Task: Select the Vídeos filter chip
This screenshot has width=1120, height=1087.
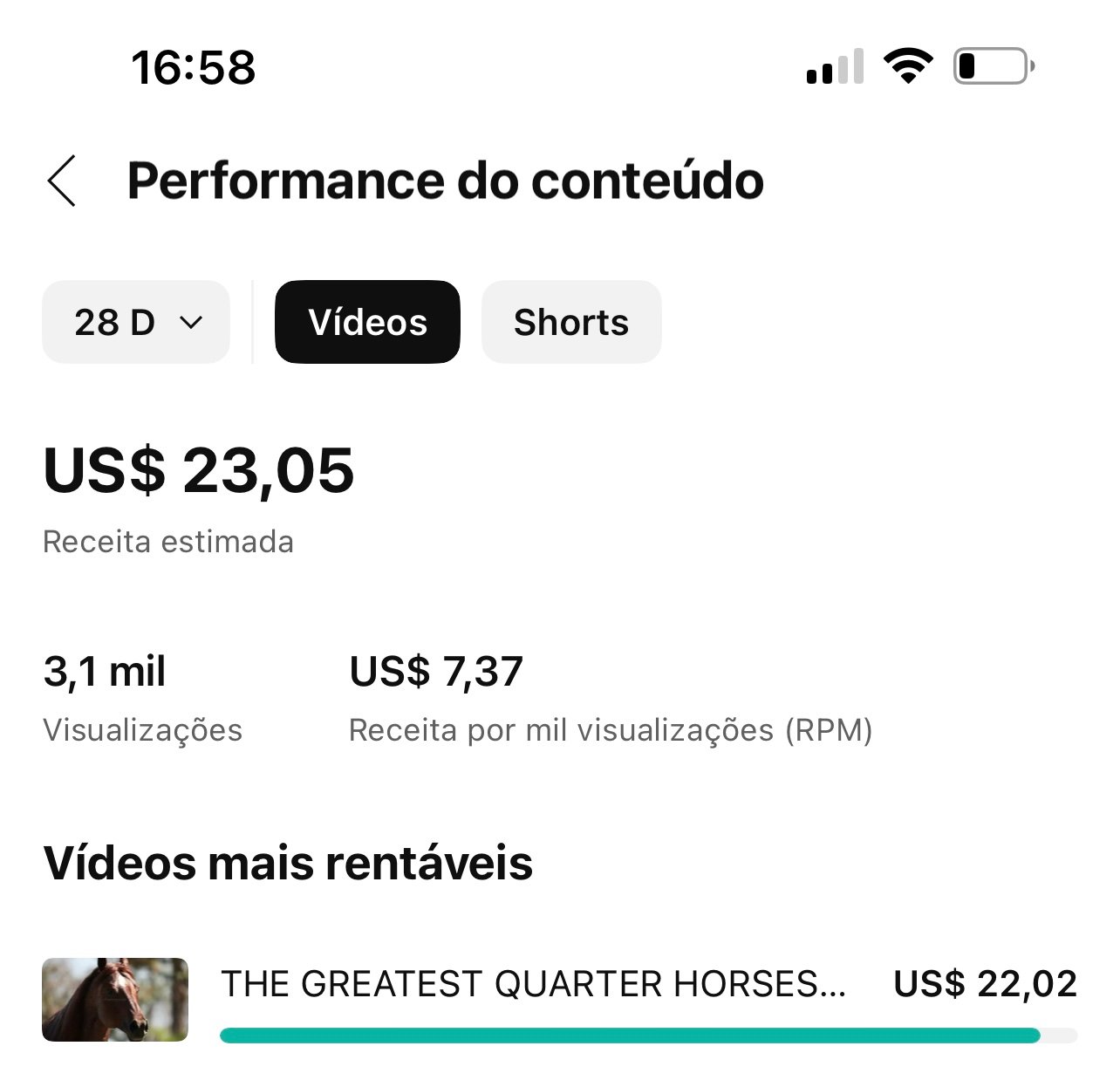Action: pyautogui.click(x=367, y=322)
